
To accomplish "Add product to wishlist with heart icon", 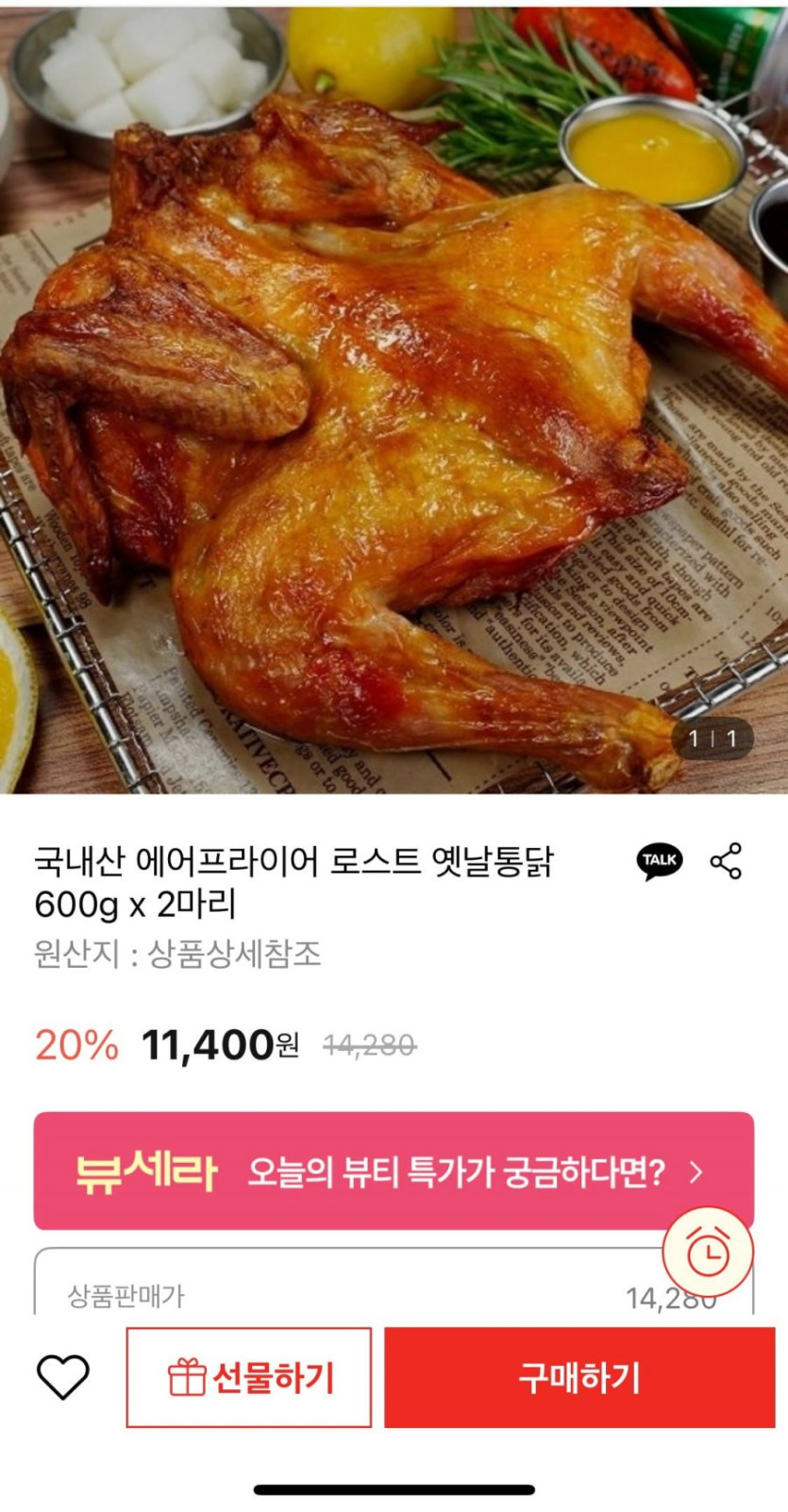I will (62, 1377).
